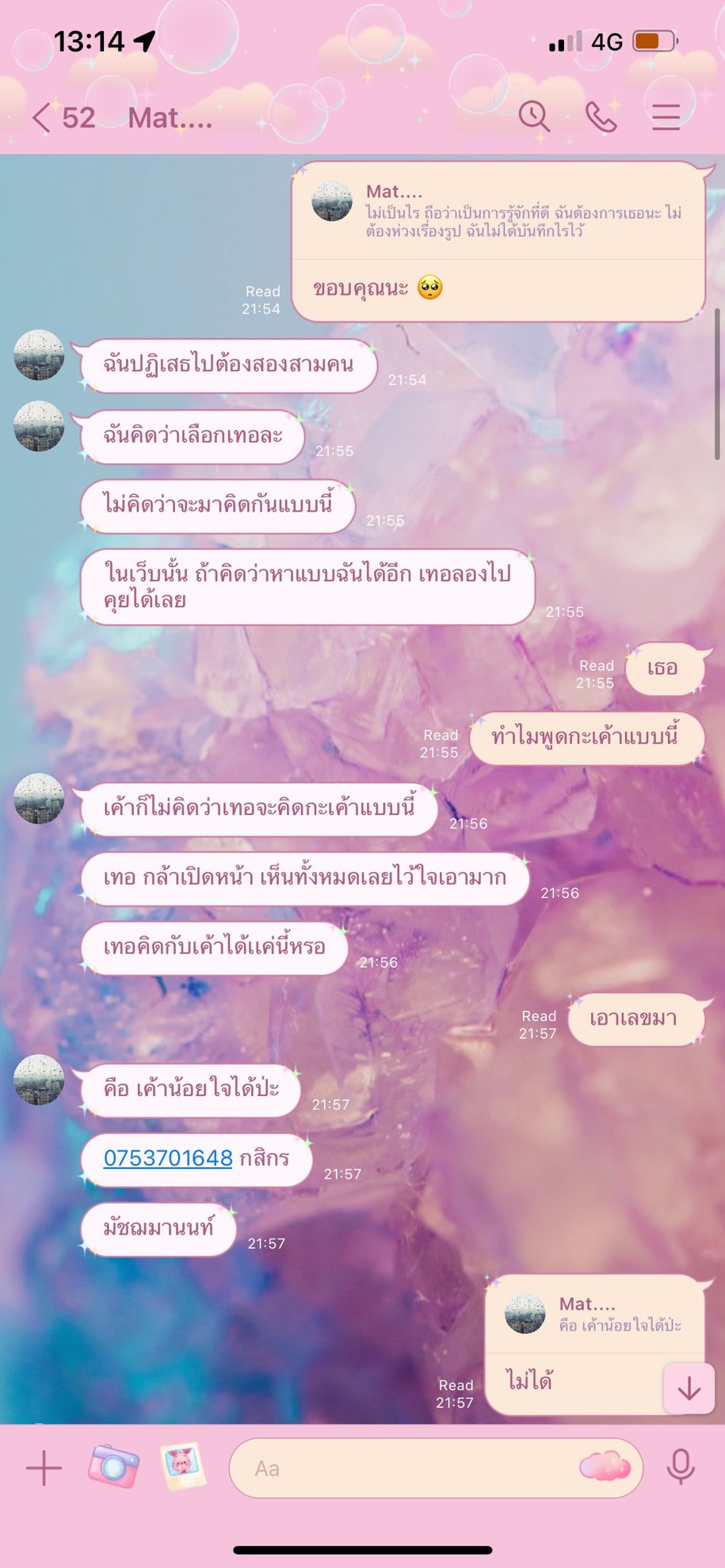
Task: Start a voice call with Mat
Action: 601,117
